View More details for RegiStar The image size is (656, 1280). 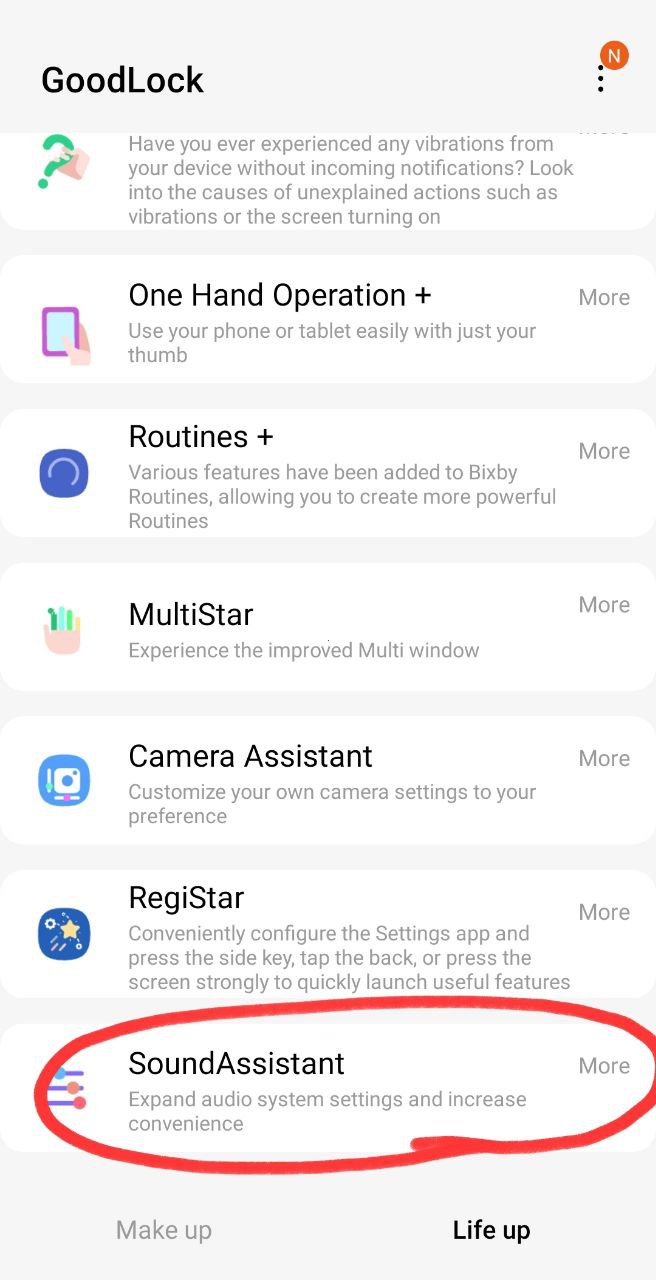tap(604, 913)
